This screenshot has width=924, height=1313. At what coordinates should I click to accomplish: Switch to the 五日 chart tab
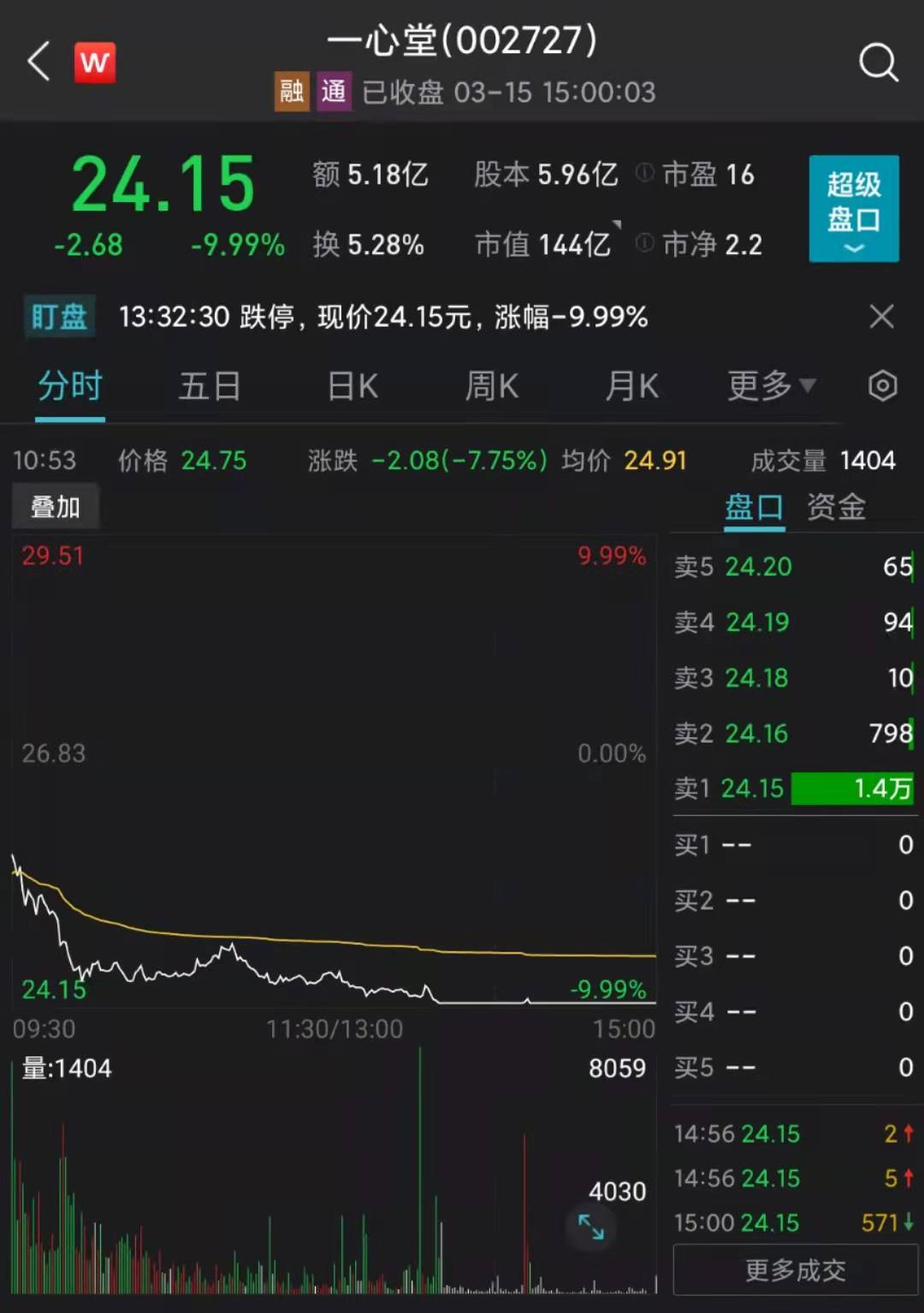pos(210,387)
